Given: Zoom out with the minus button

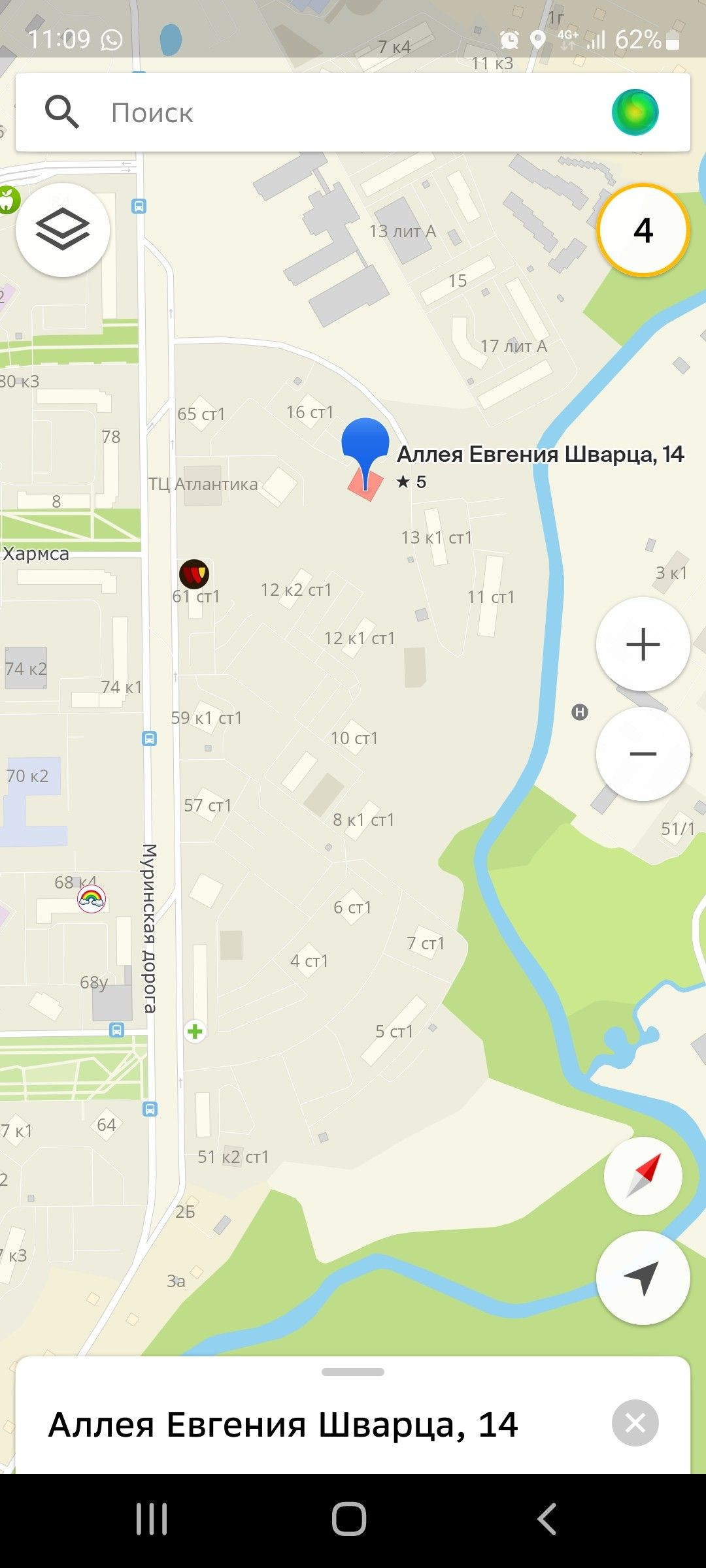Looking at the screenshot, I should click(x=643, y=754).
